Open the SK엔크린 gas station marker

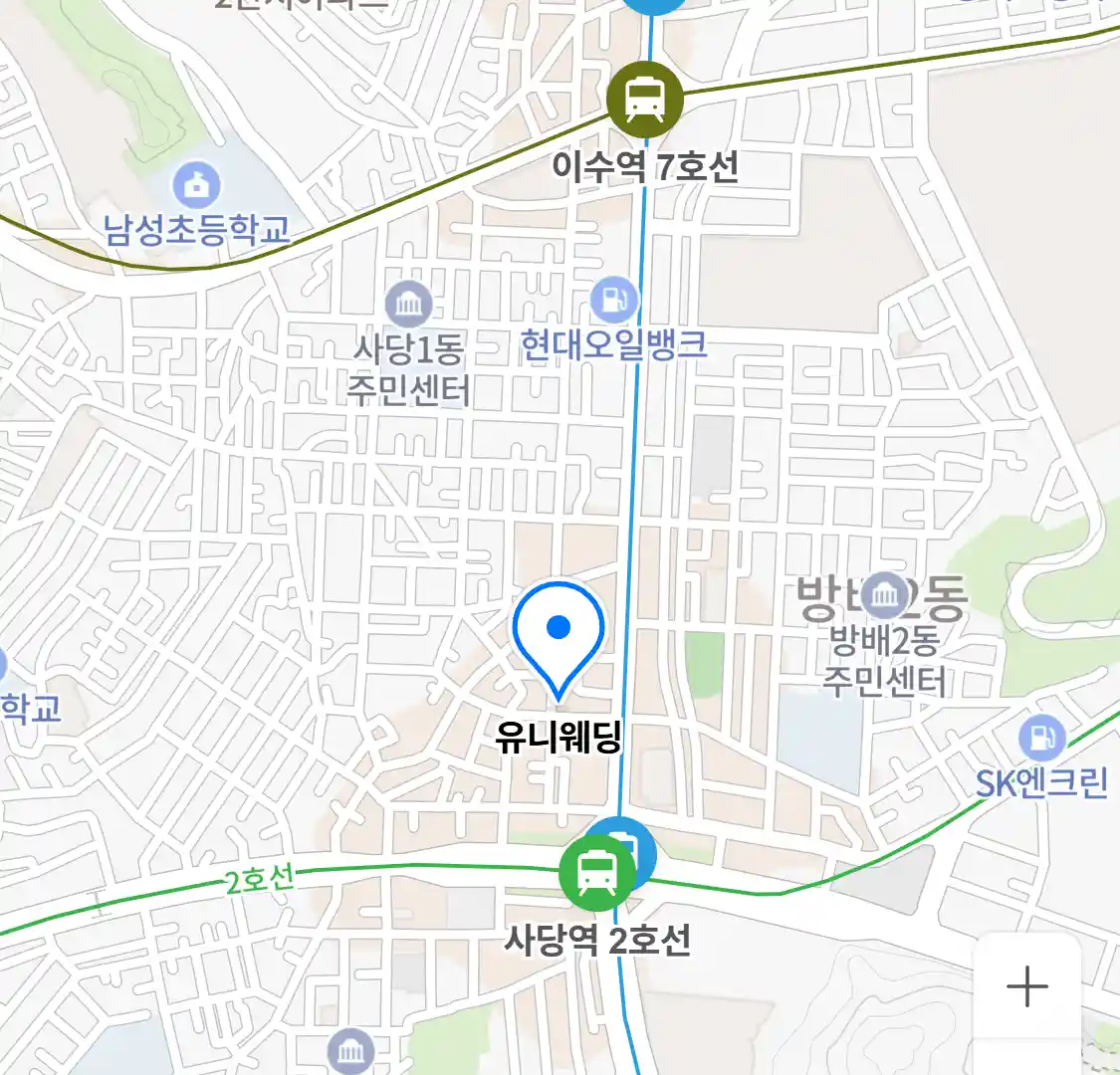(1041, 739)
